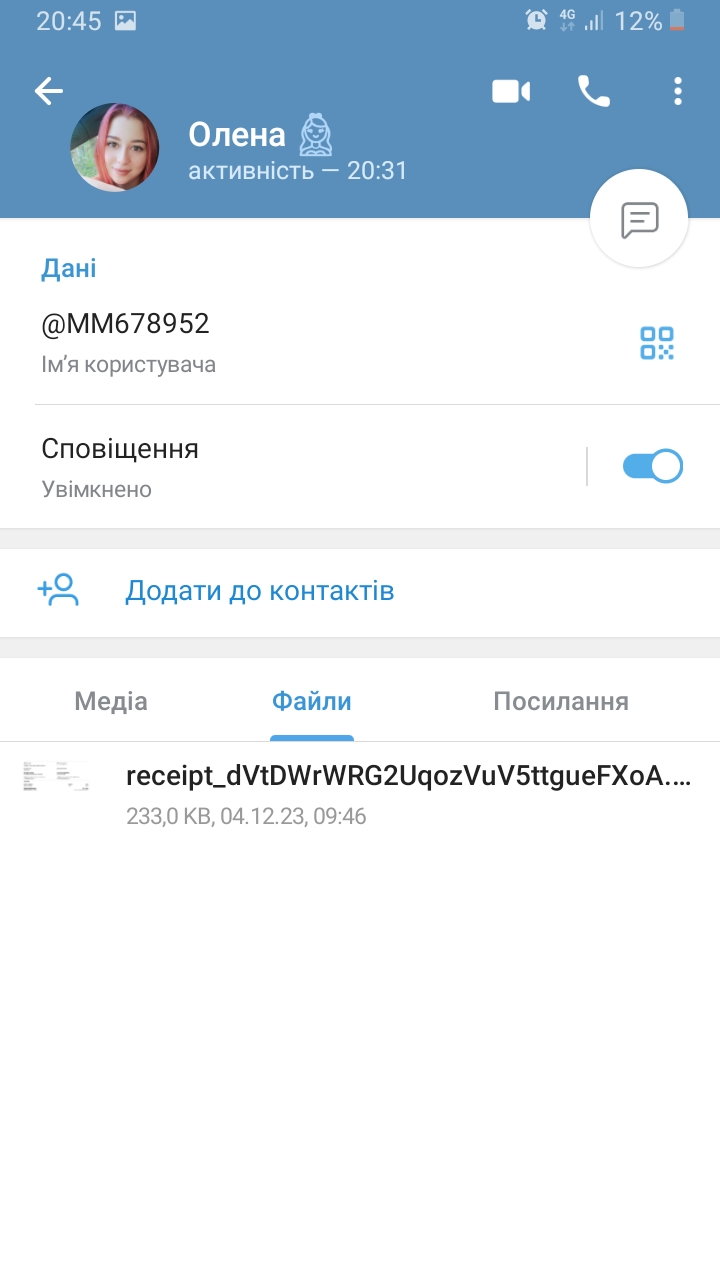Start a video call with Олена
The width and height of the screenshot is (720, 1280).
coord(511,91)
